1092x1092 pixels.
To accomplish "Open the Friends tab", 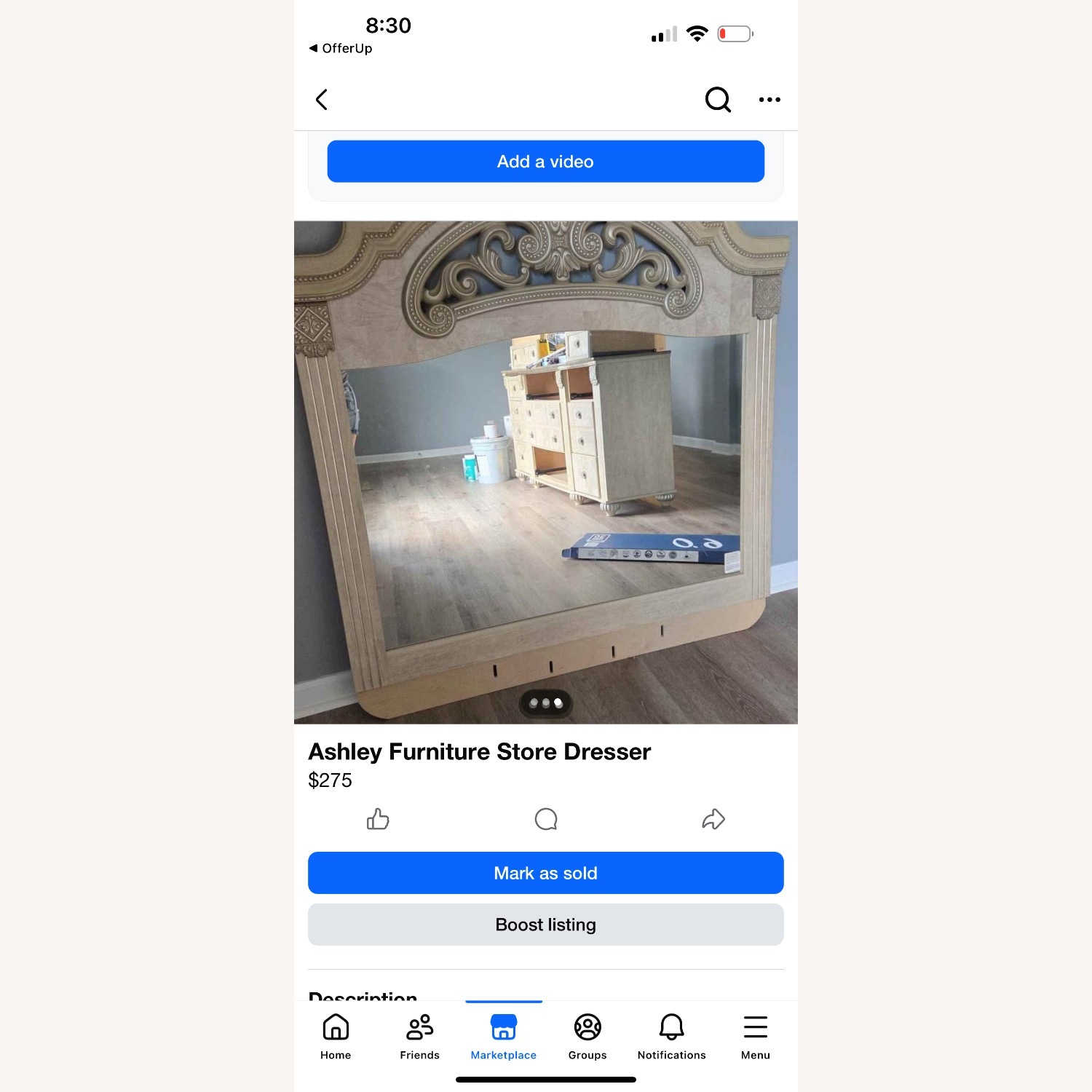I will click(420, 1036).
